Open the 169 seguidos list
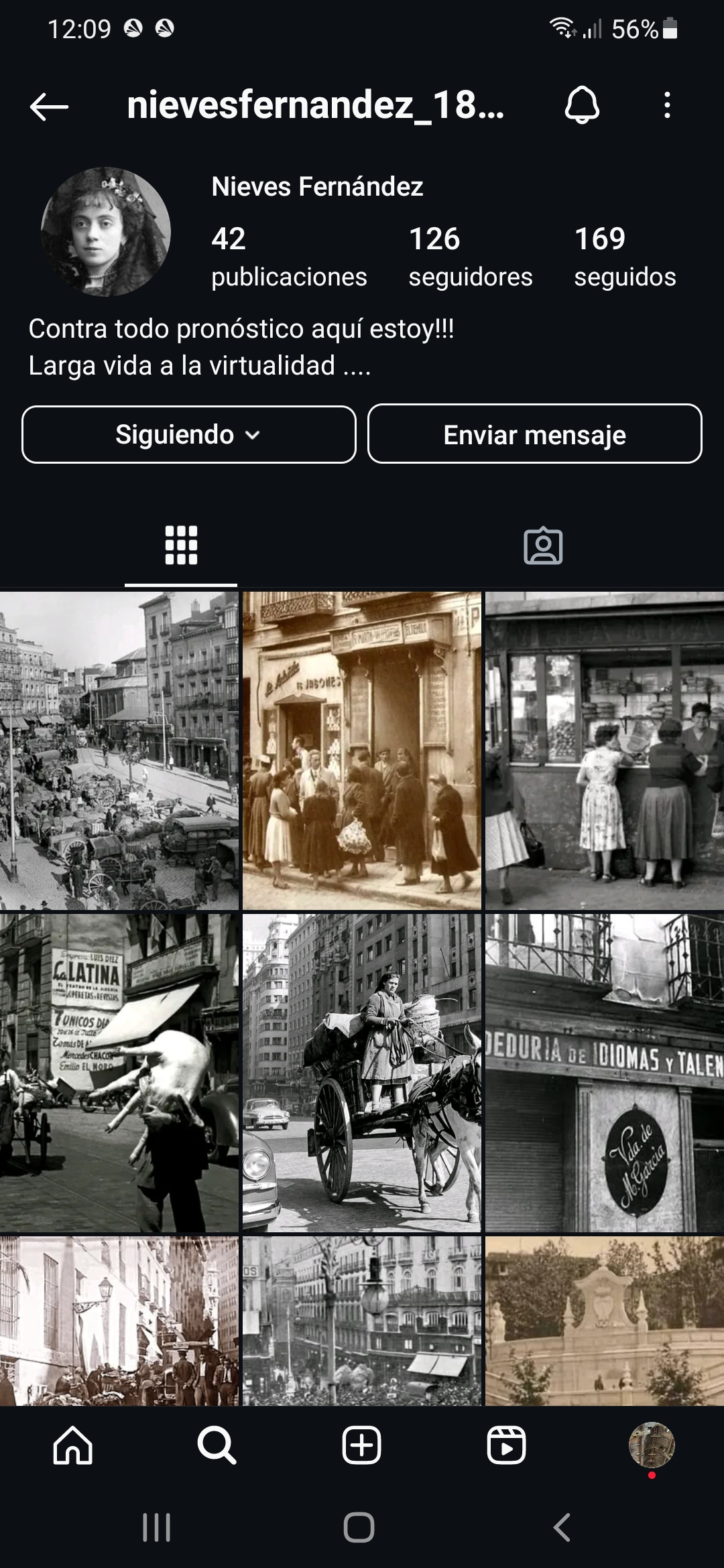This screenshot has width=724, height=1568. [x=625, y=257]
